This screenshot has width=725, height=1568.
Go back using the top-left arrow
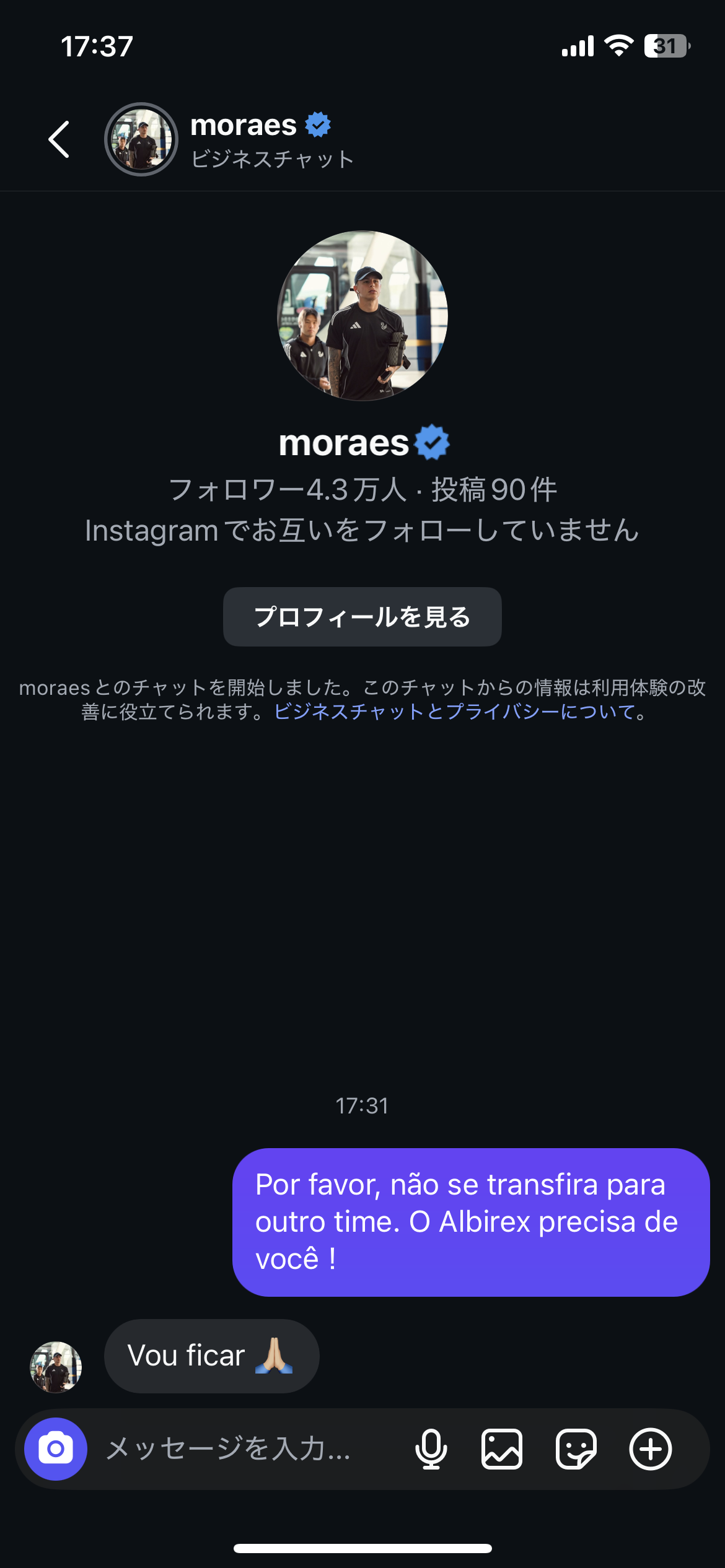click(59, 139)
